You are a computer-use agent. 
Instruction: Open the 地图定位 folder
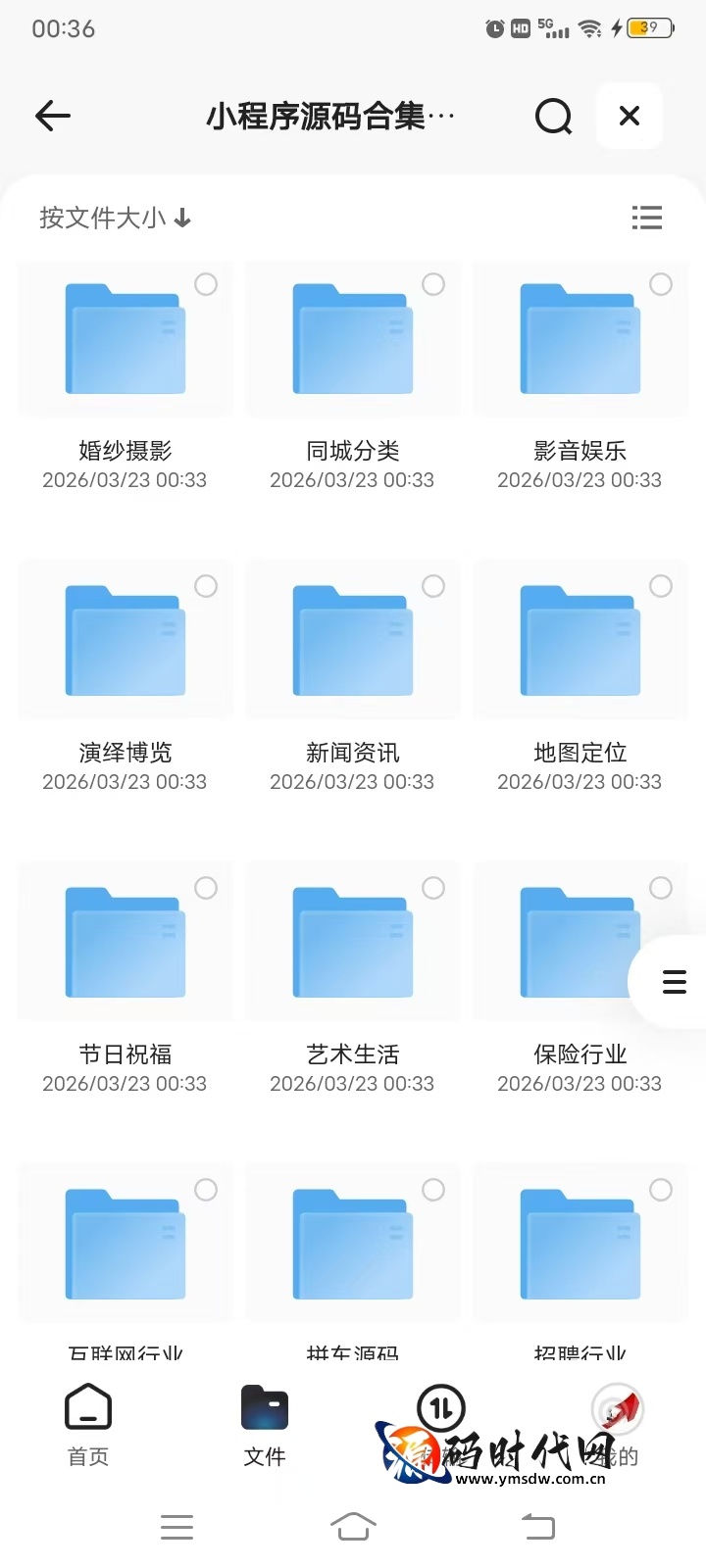(580, 640)
